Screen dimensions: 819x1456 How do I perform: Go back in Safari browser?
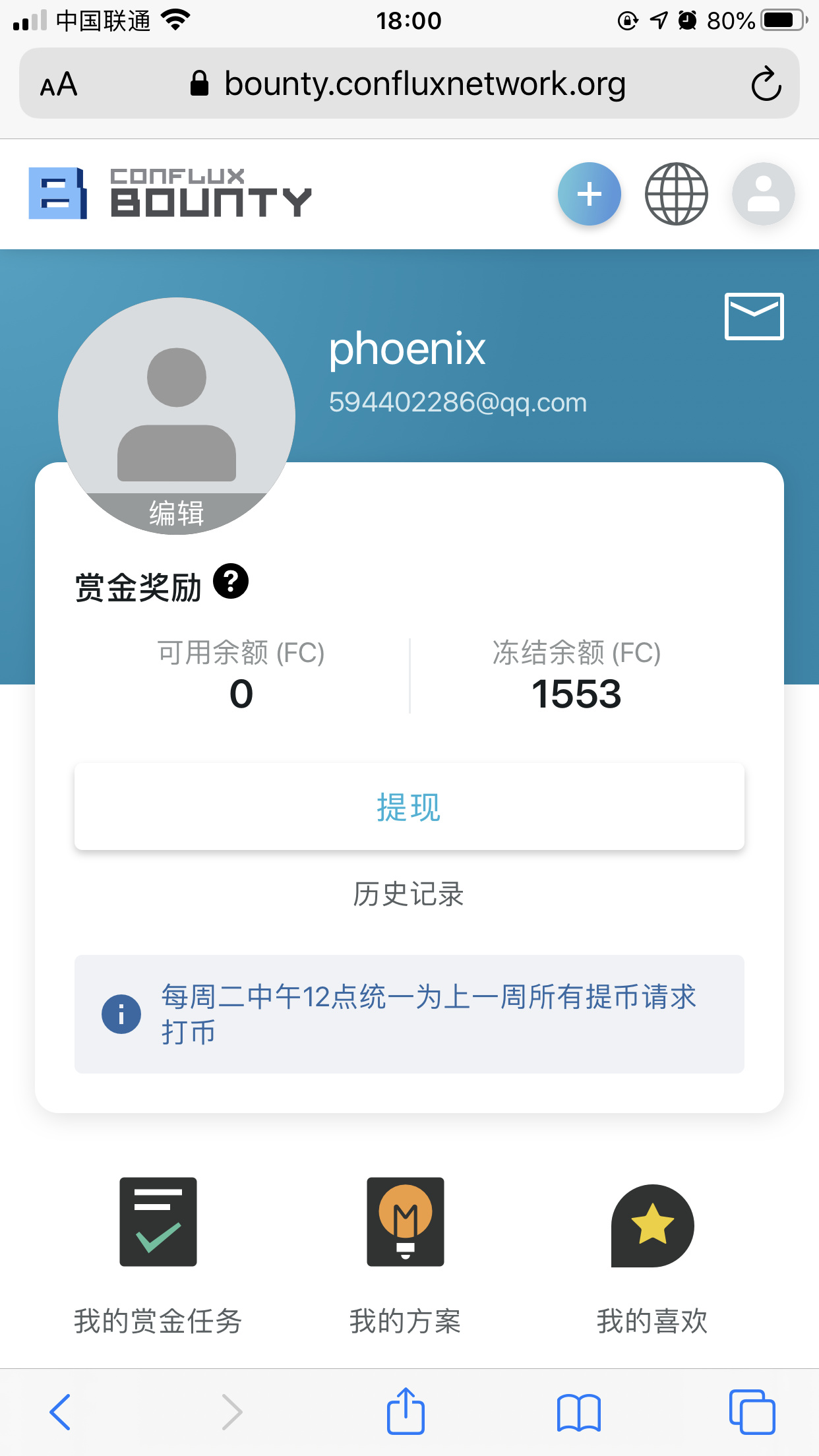[x=60, y=1412]
